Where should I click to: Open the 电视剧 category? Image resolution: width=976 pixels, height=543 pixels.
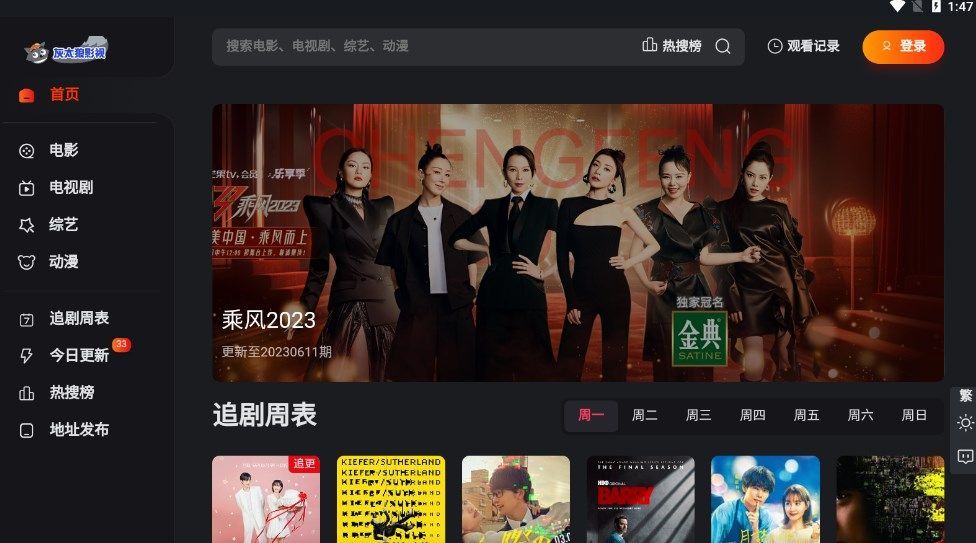70,187
